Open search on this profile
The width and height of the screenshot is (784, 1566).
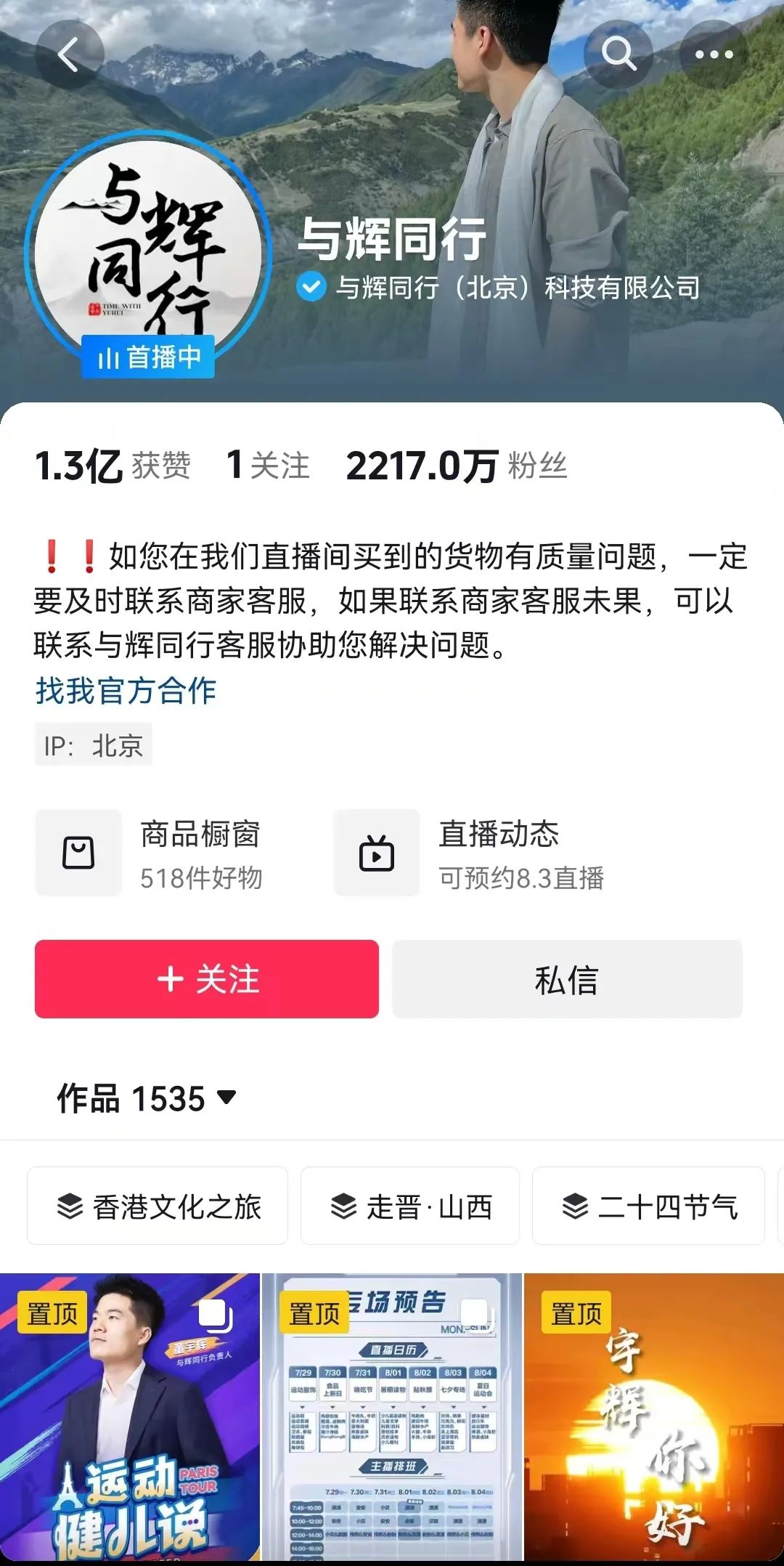pyautogui.click(x=618, y=54)
